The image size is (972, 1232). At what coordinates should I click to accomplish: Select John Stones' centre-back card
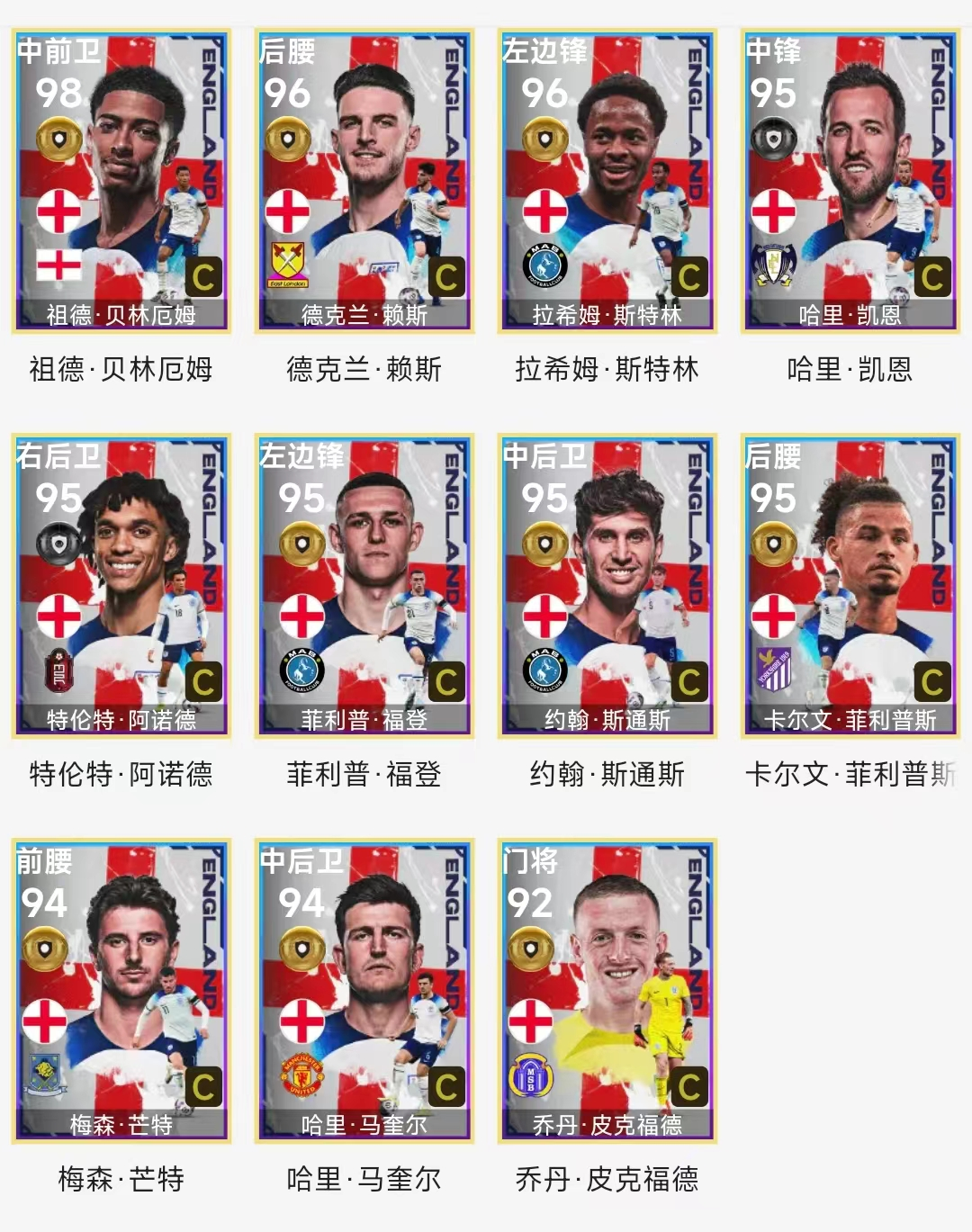click(x=607, y=587)
